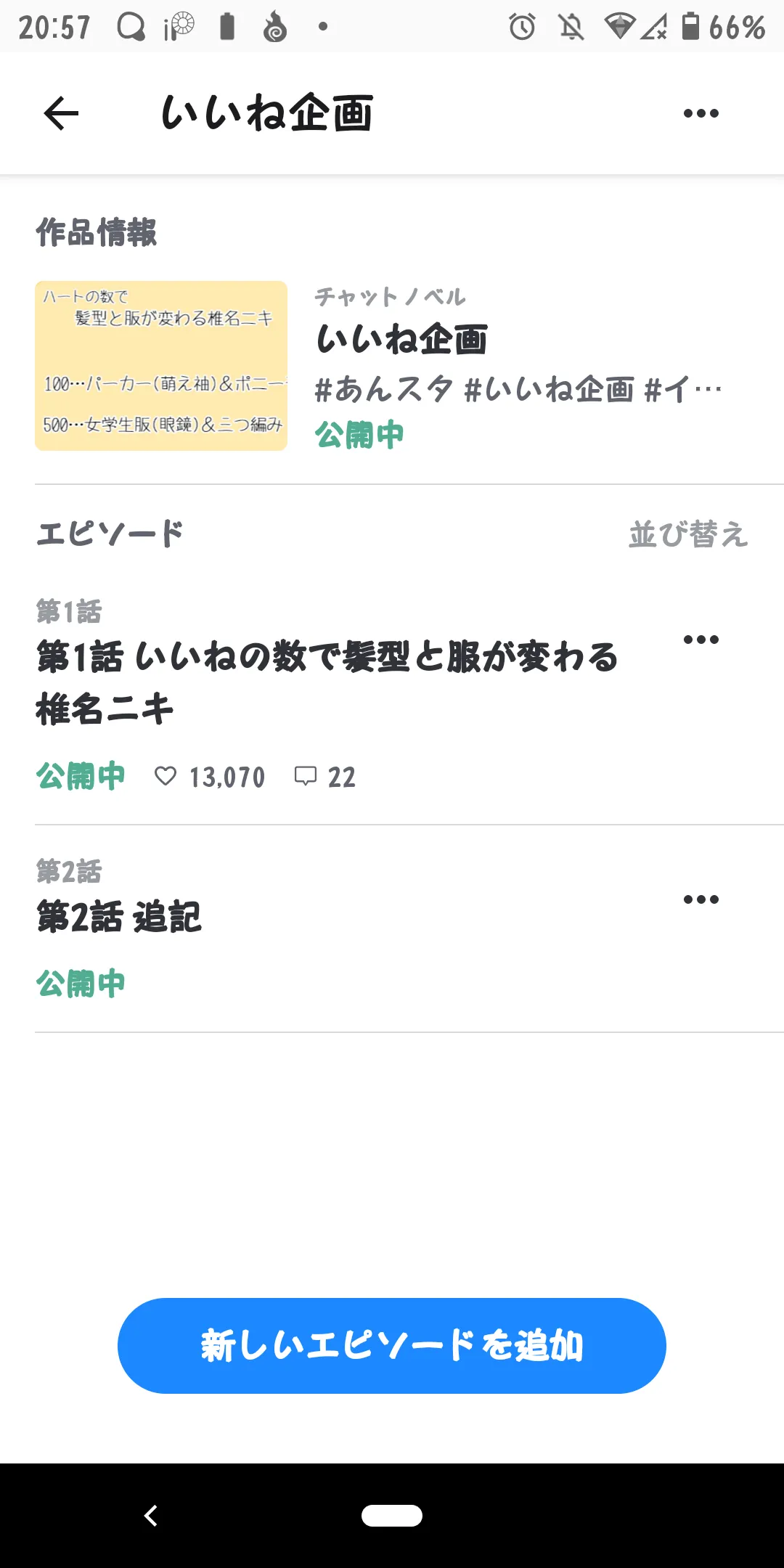Tap the system home pill
The height and width of the screenshot is (1568, 784).
[392, 1515]
